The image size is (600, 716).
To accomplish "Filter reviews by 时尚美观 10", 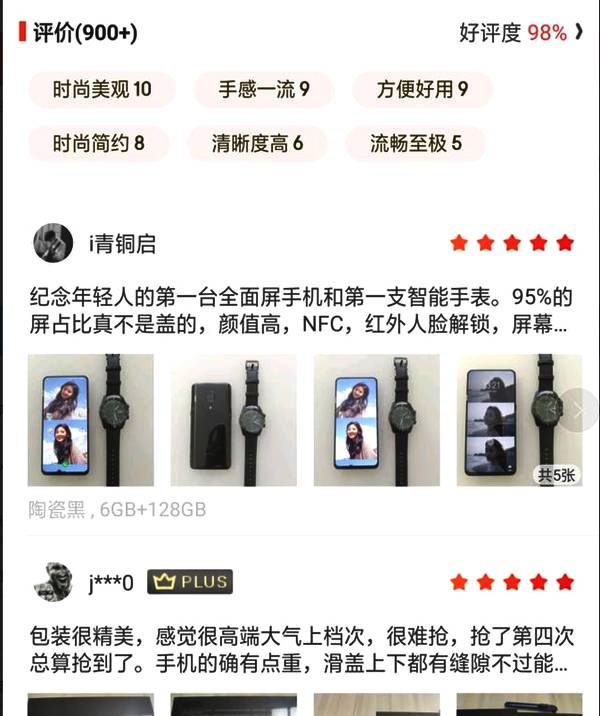I will (x=102, y=89).
